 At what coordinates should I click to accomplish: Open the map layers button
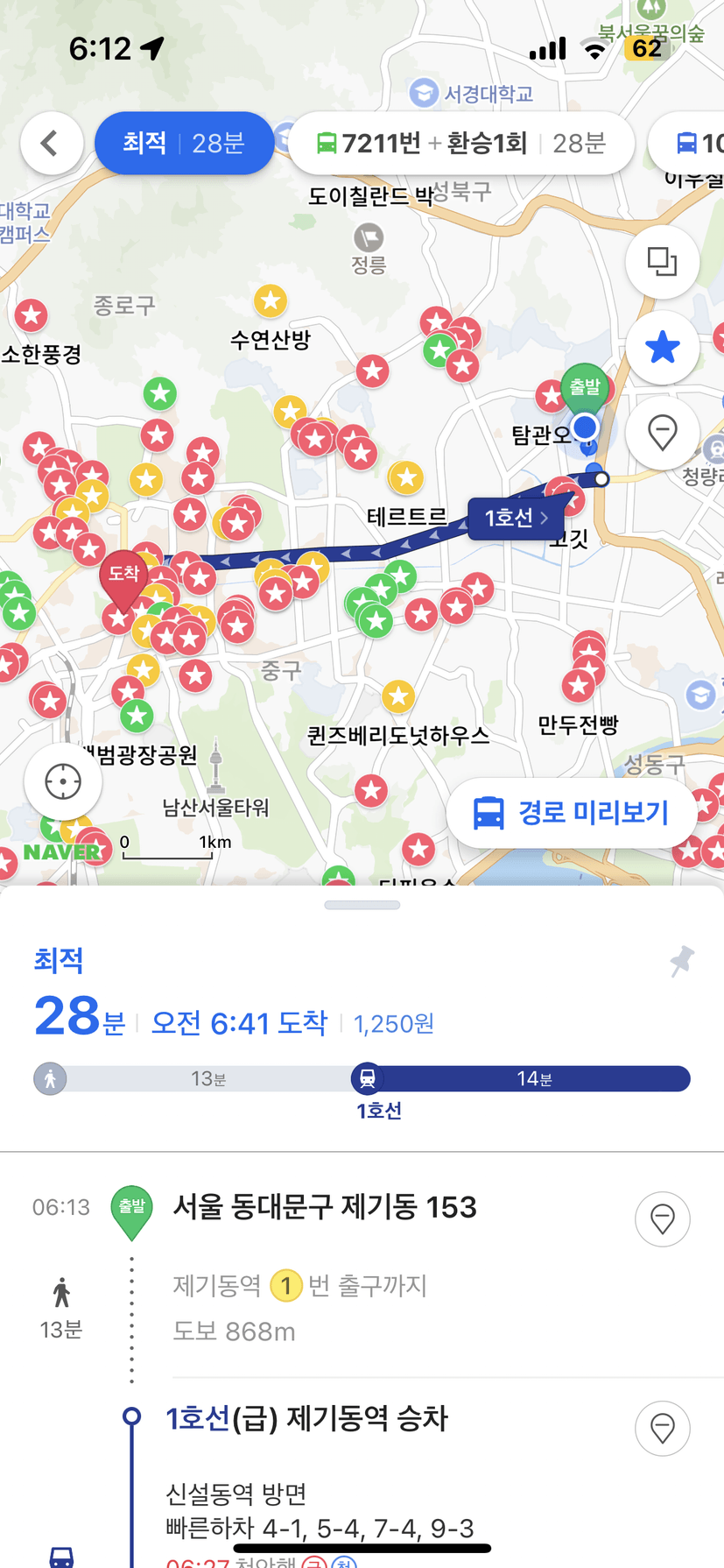point(662,262)
